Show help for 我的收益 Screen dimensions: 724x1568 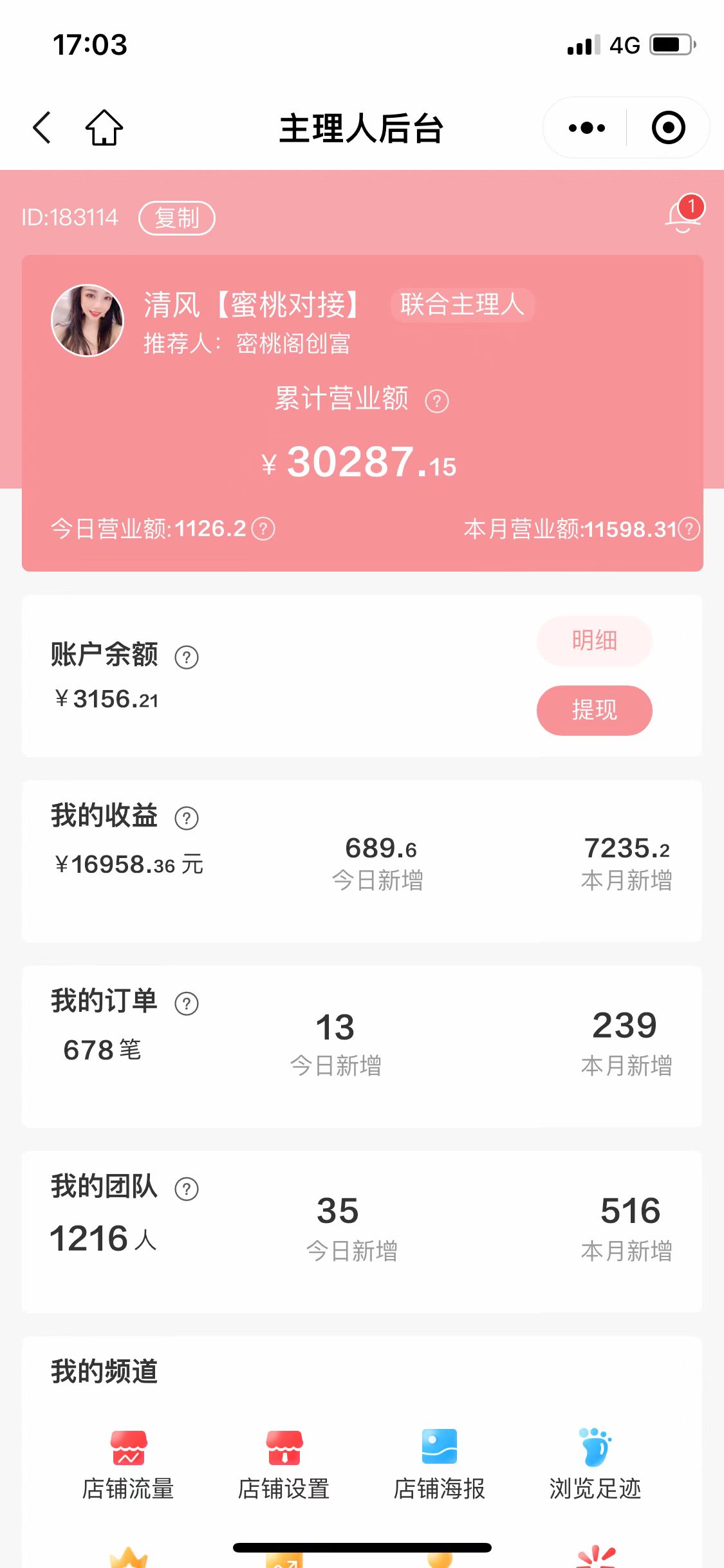(x=187, y=818)
